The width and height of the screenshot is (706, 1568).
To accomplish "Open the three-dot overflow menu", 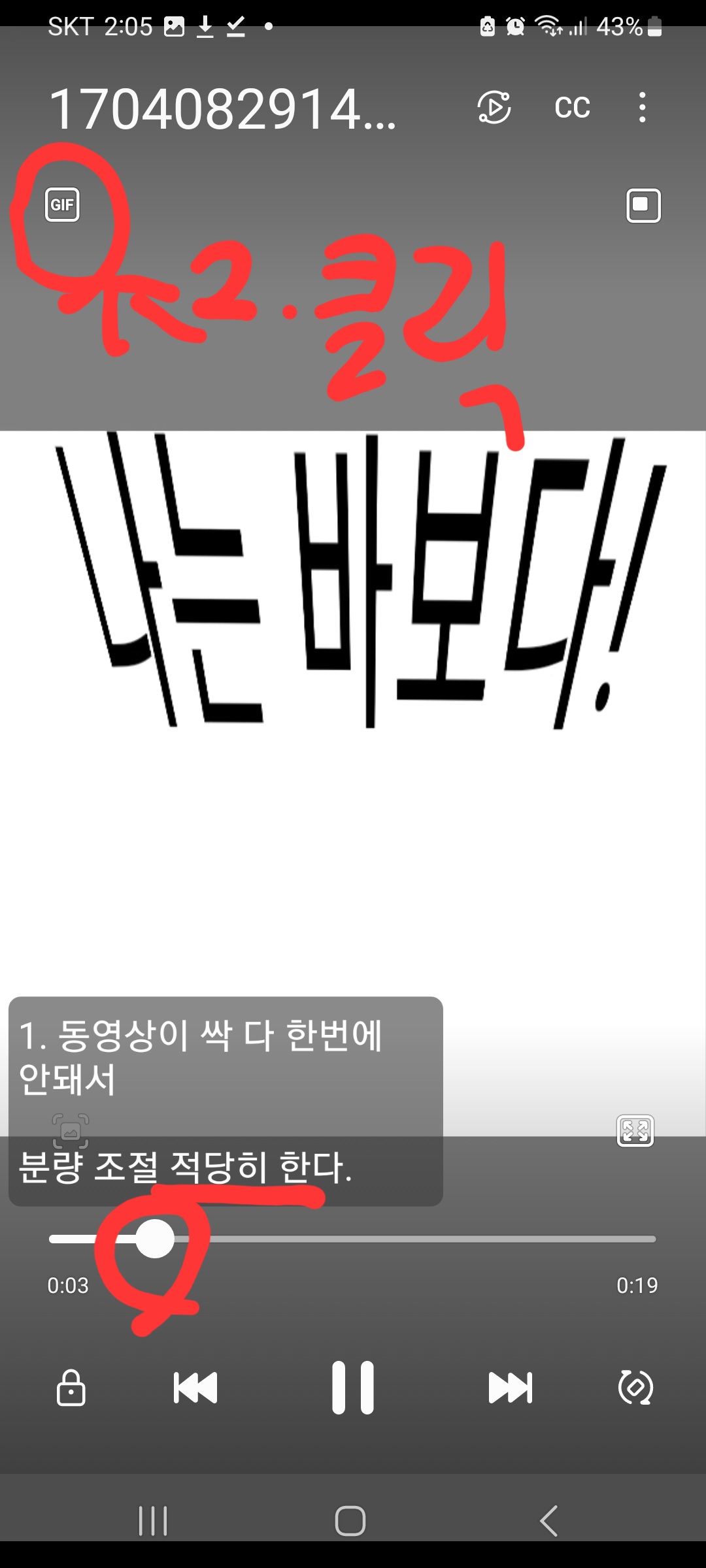I will click(643, 107).
